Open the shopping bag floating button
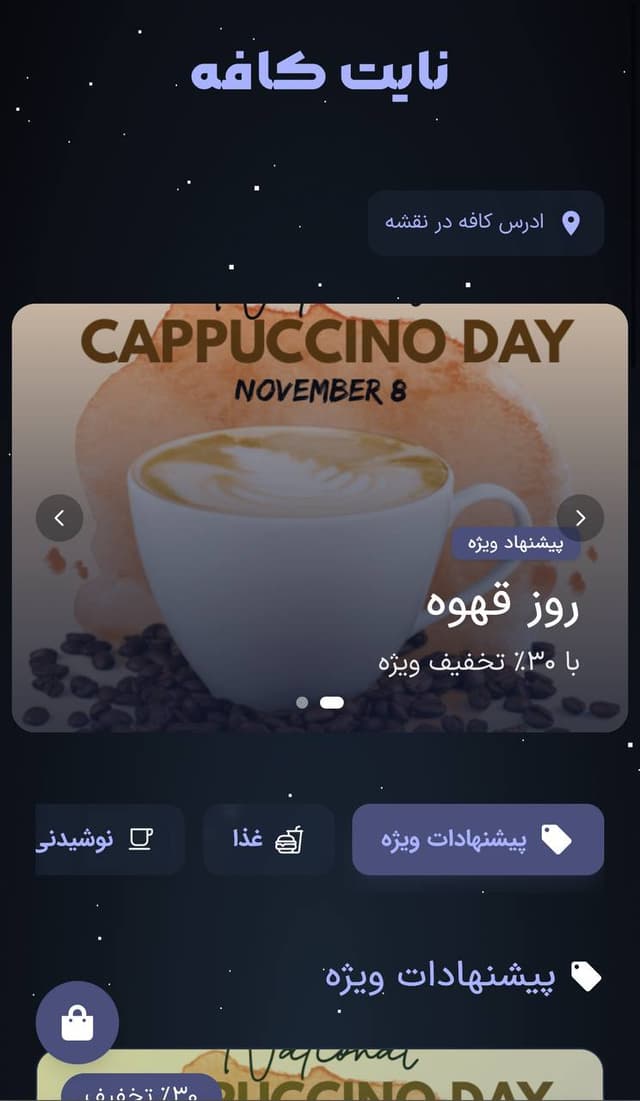Viewport: 640px width, 1101px height. [x=77, y=1022]
